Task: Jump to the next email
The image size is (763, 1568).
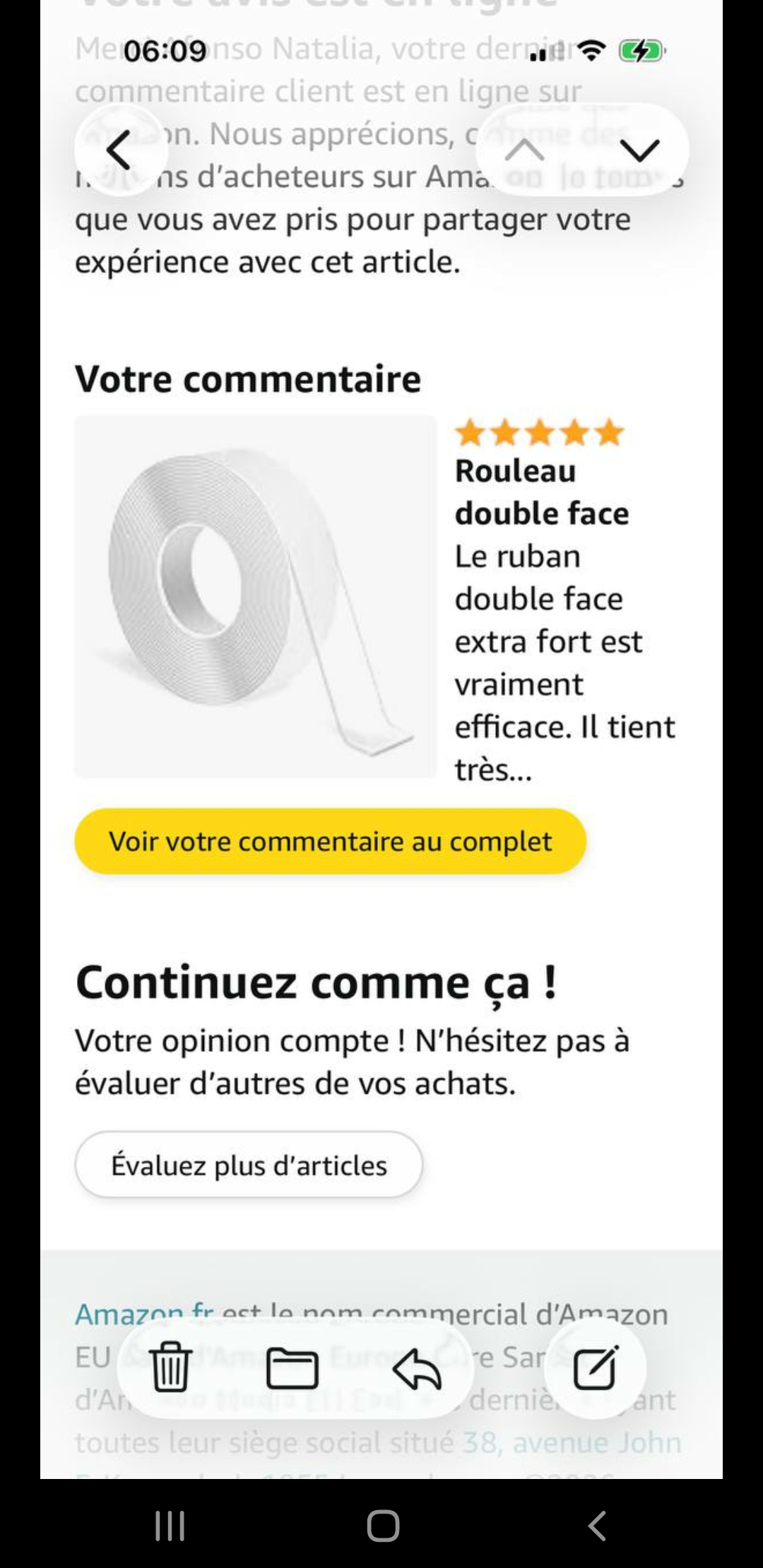Action: [x=639, y=150]
